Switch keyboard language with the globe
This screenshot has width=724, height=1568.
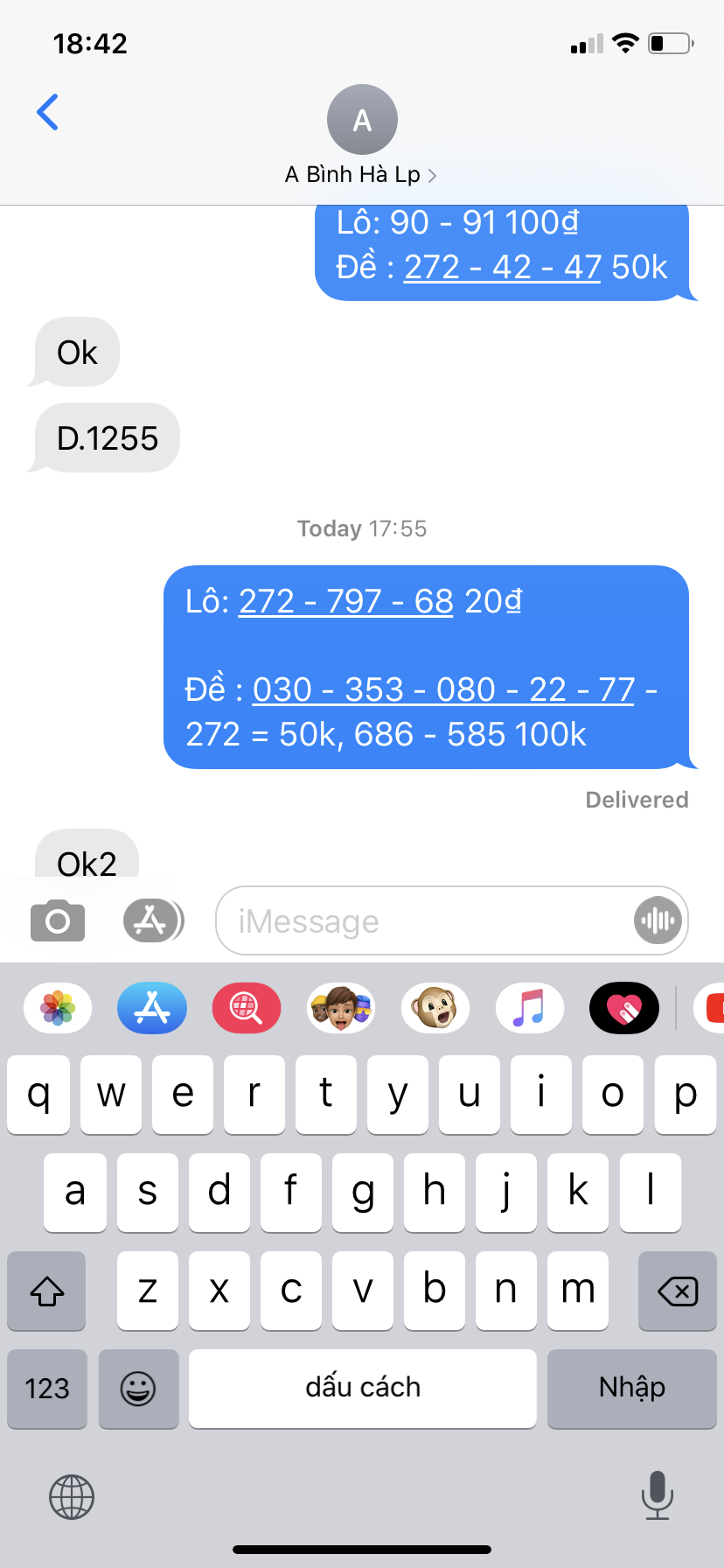click(72, 1496)
